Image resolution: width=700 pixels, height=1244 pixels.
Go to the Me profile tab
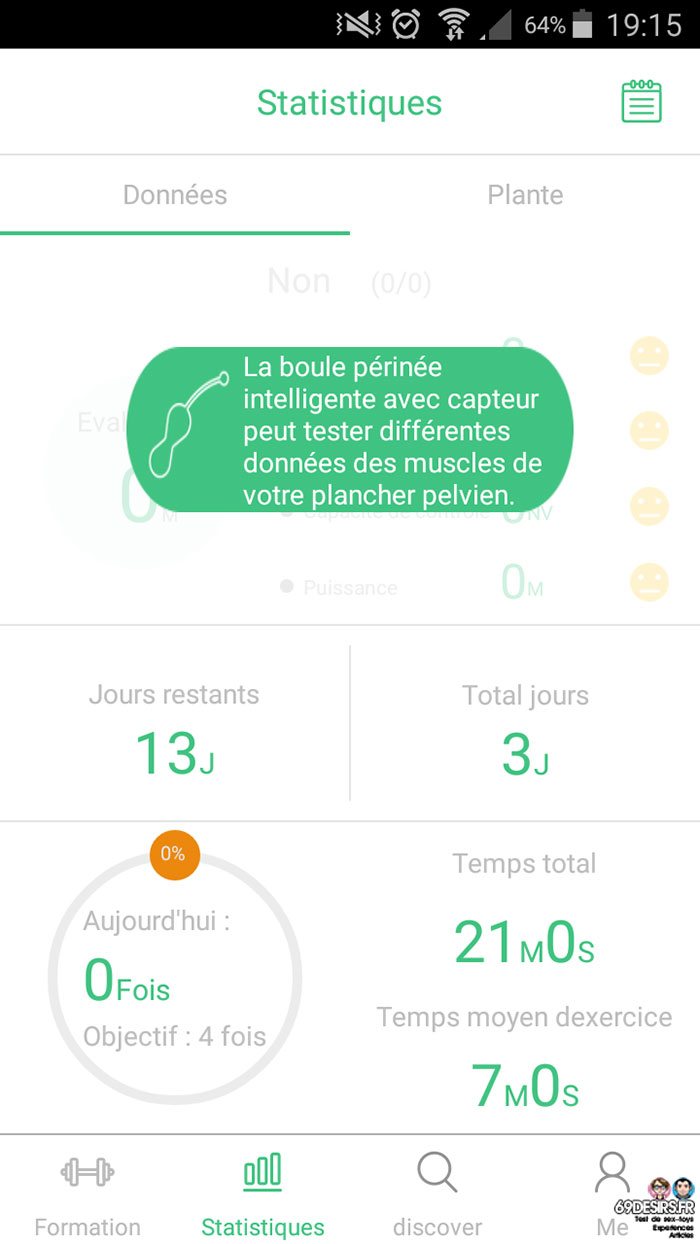tap(612, 1194)
